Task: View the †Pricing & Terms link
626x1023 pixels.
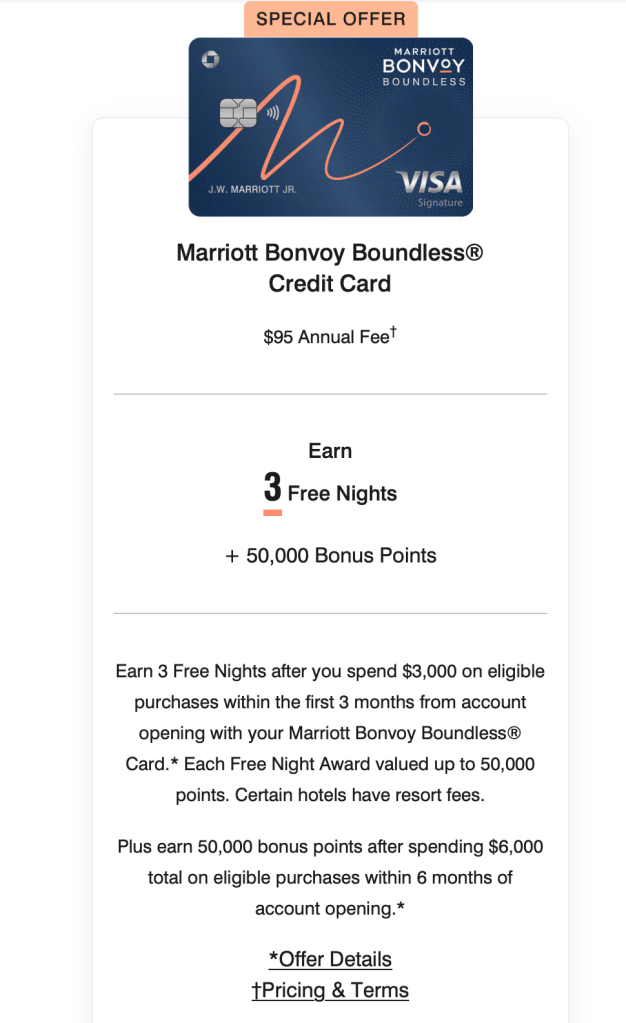Action: (330, 990)
